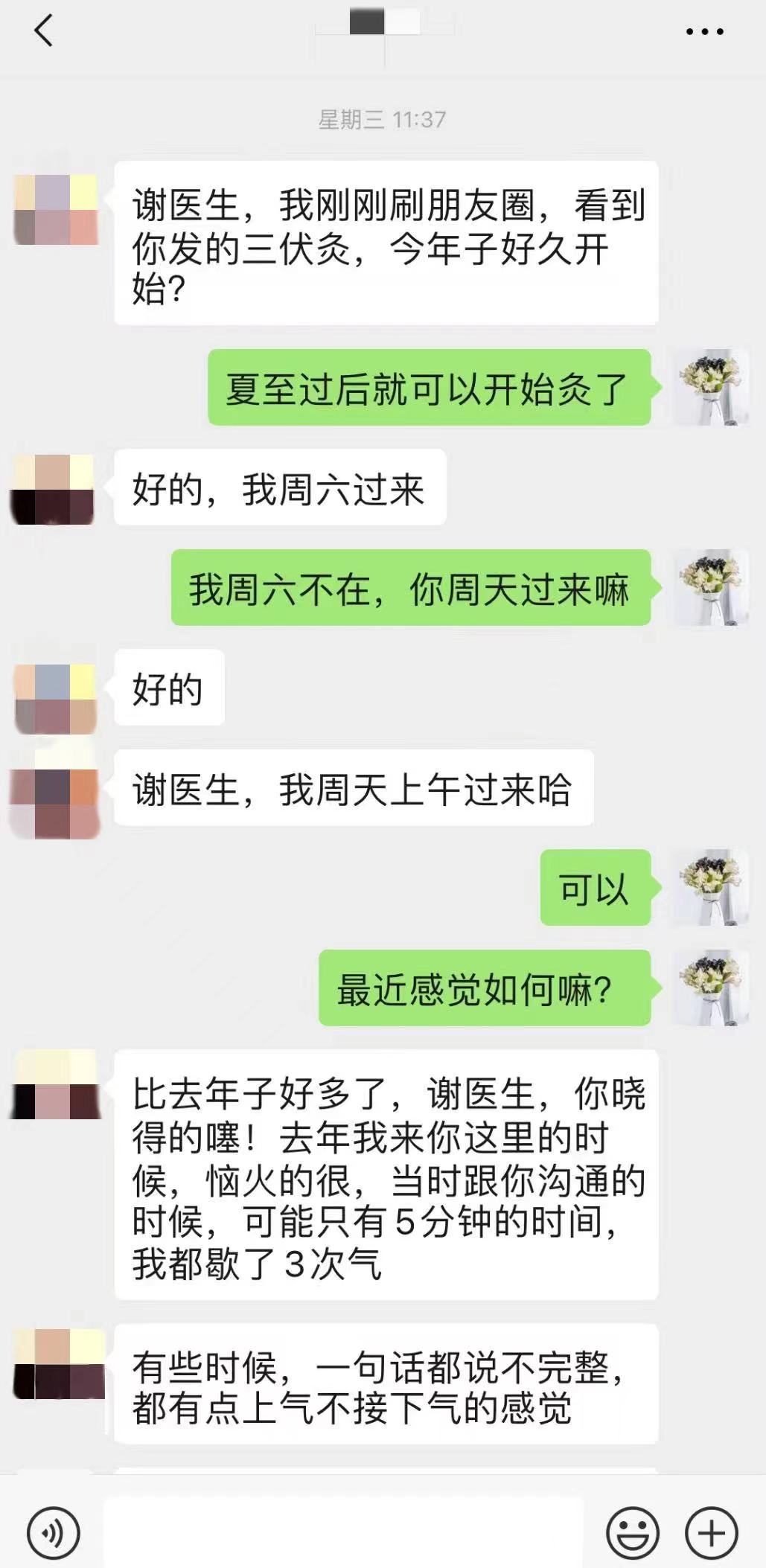Switch to voice message input

[53, 1533]
